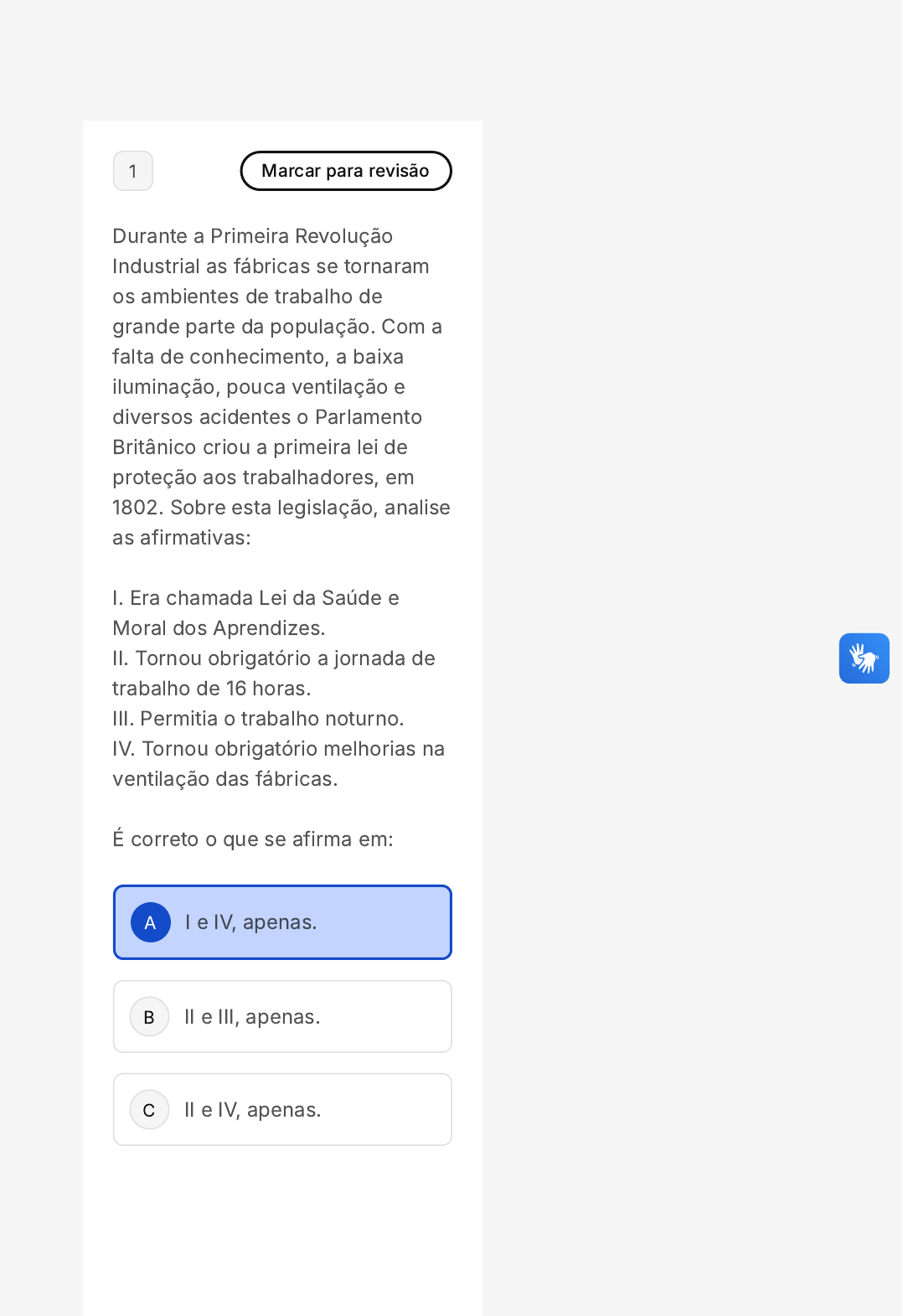Tap Marcar para revisão button

pos(345,171)
